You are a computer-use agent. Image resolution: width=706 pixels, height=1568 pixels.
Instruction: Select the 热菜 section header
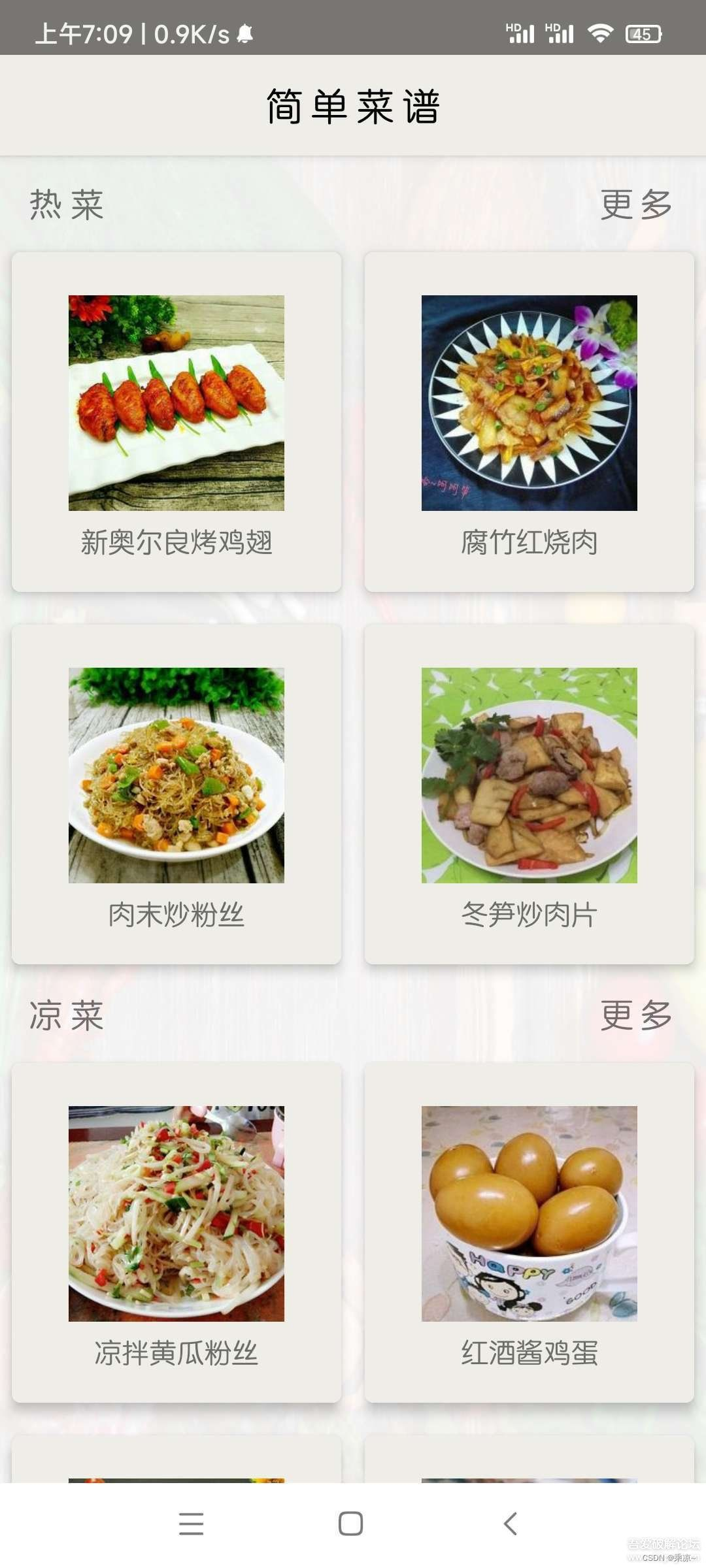[65, 204]
